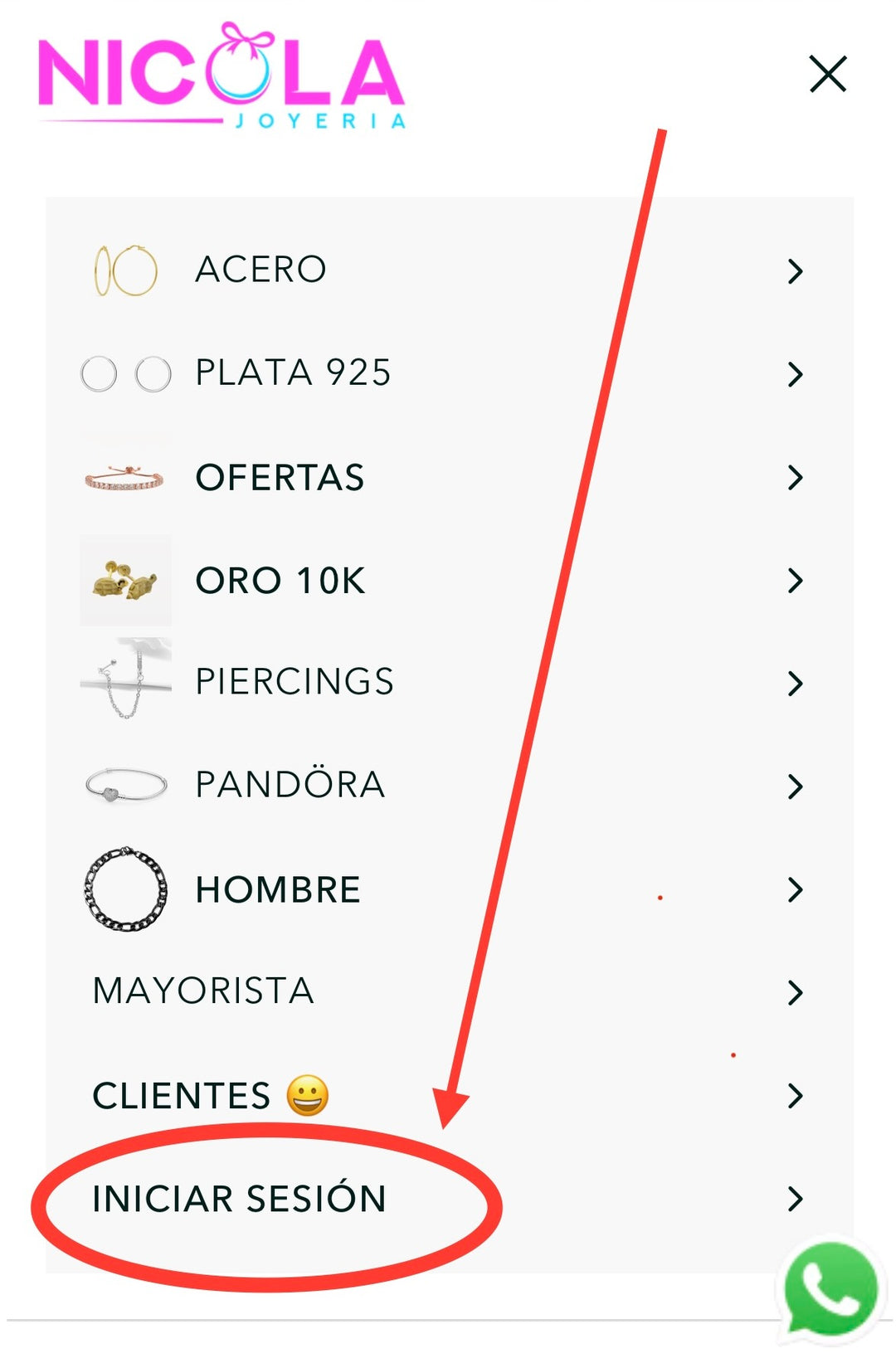Go to the PIERCINGS category
The height and width of the screenshot is (1368, 896).
(295, 682)
